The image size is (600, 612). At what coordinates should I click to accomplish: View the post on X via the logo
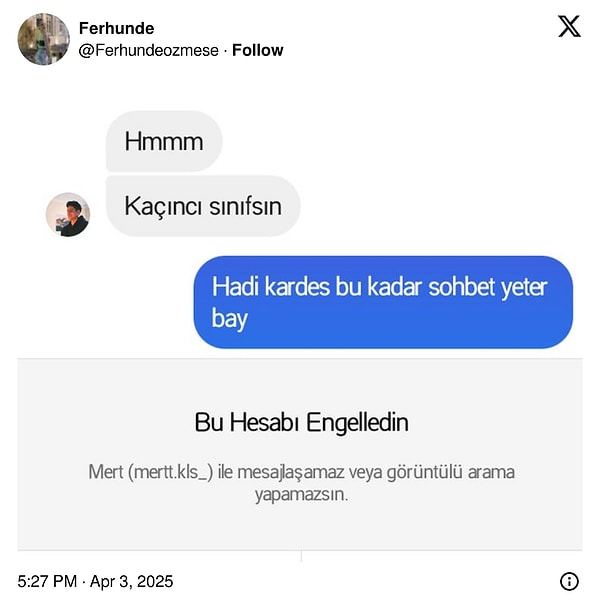[569, 27]
